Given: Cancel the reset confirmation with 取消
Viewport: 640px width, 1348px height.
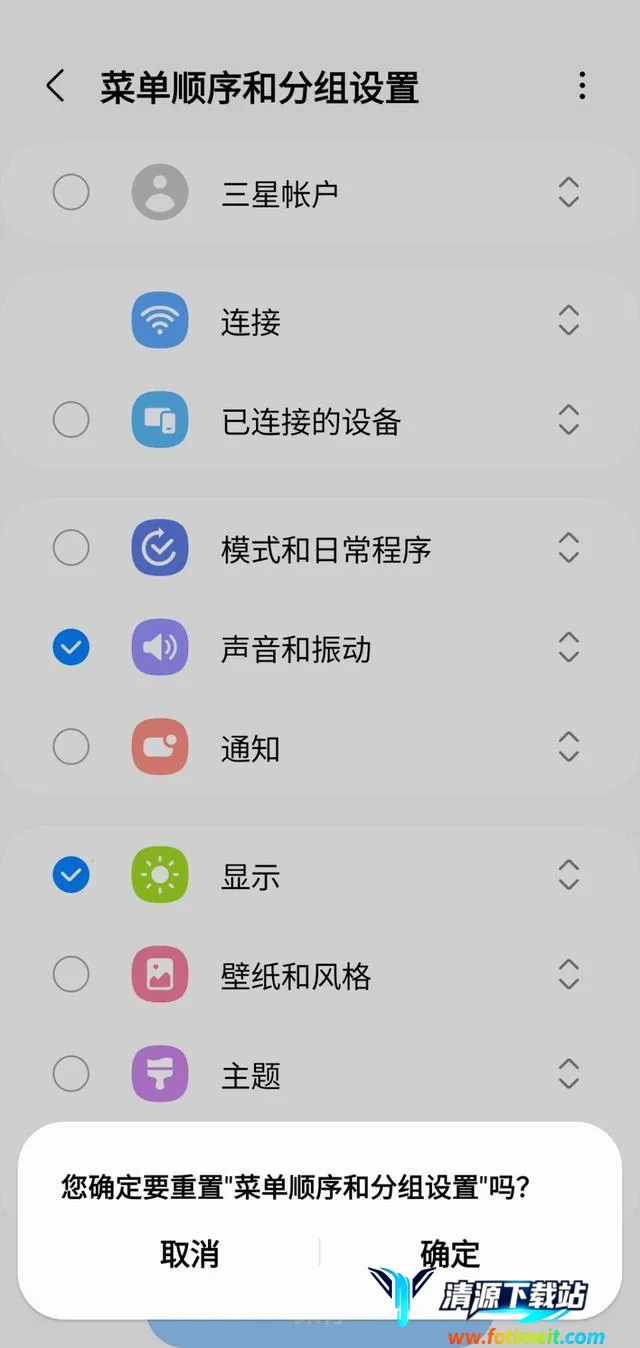Looking at the screenshot, I should click(189, 1254).
